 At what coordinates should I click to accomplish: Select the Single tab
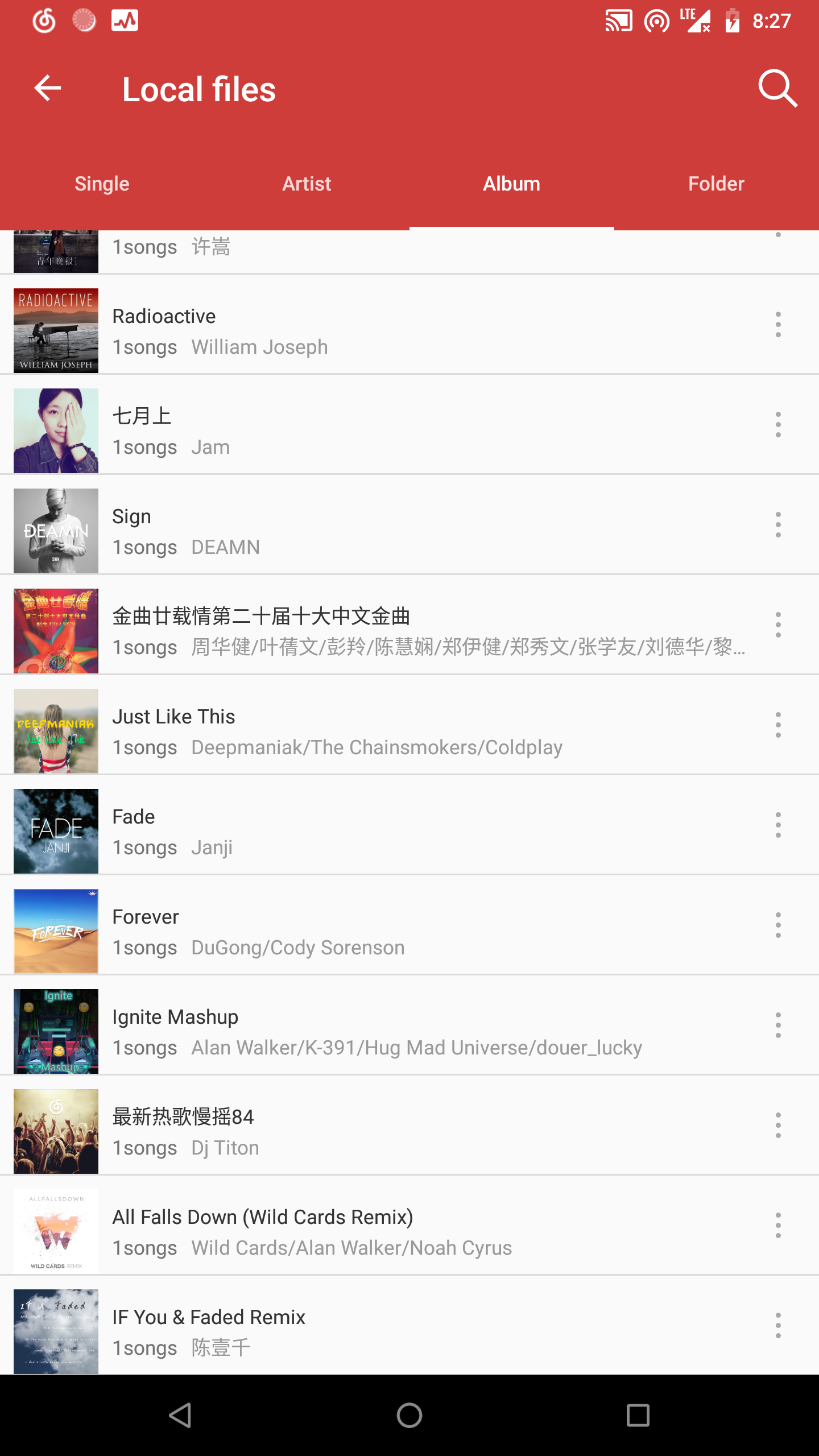pos(102,183)
